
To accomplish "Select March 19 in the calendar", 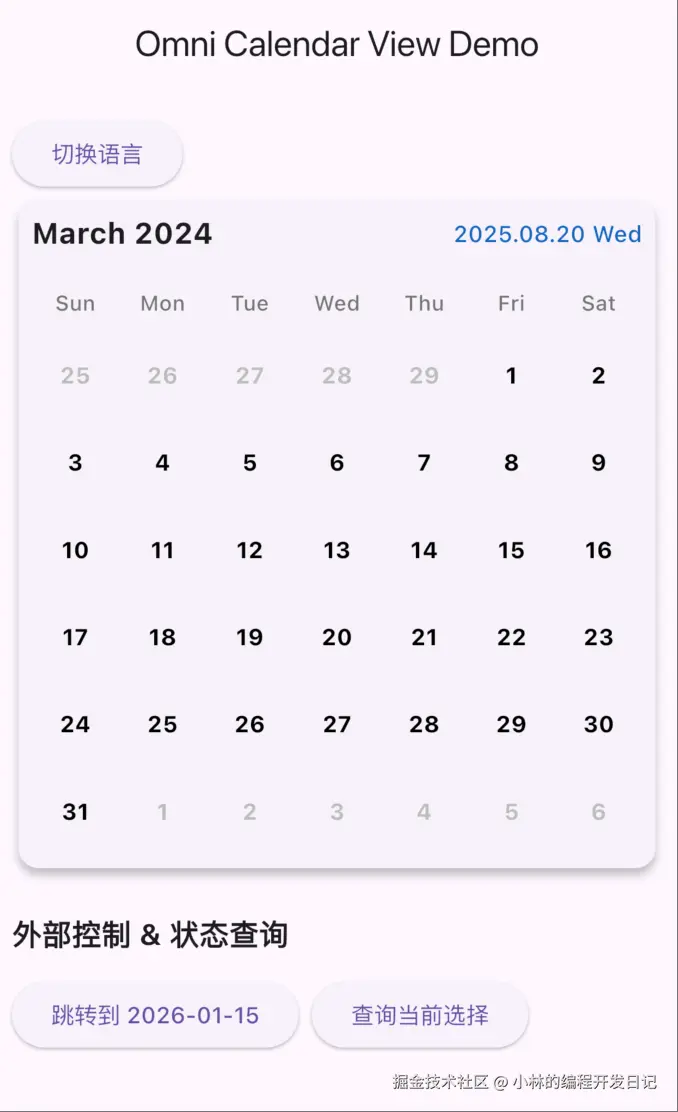I will tap(249, 637).
